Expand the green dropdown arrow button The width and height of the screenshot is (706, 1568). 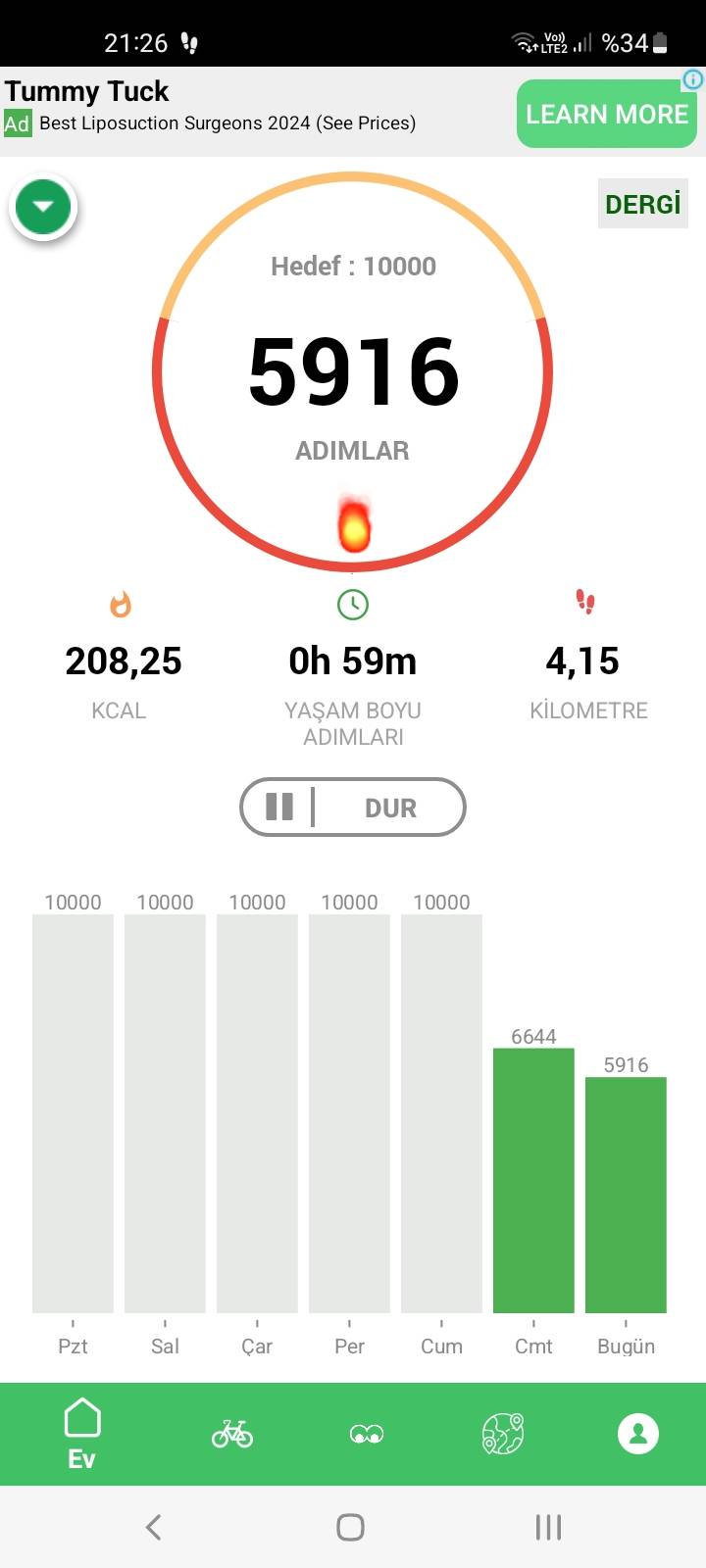tap(43, 207)
